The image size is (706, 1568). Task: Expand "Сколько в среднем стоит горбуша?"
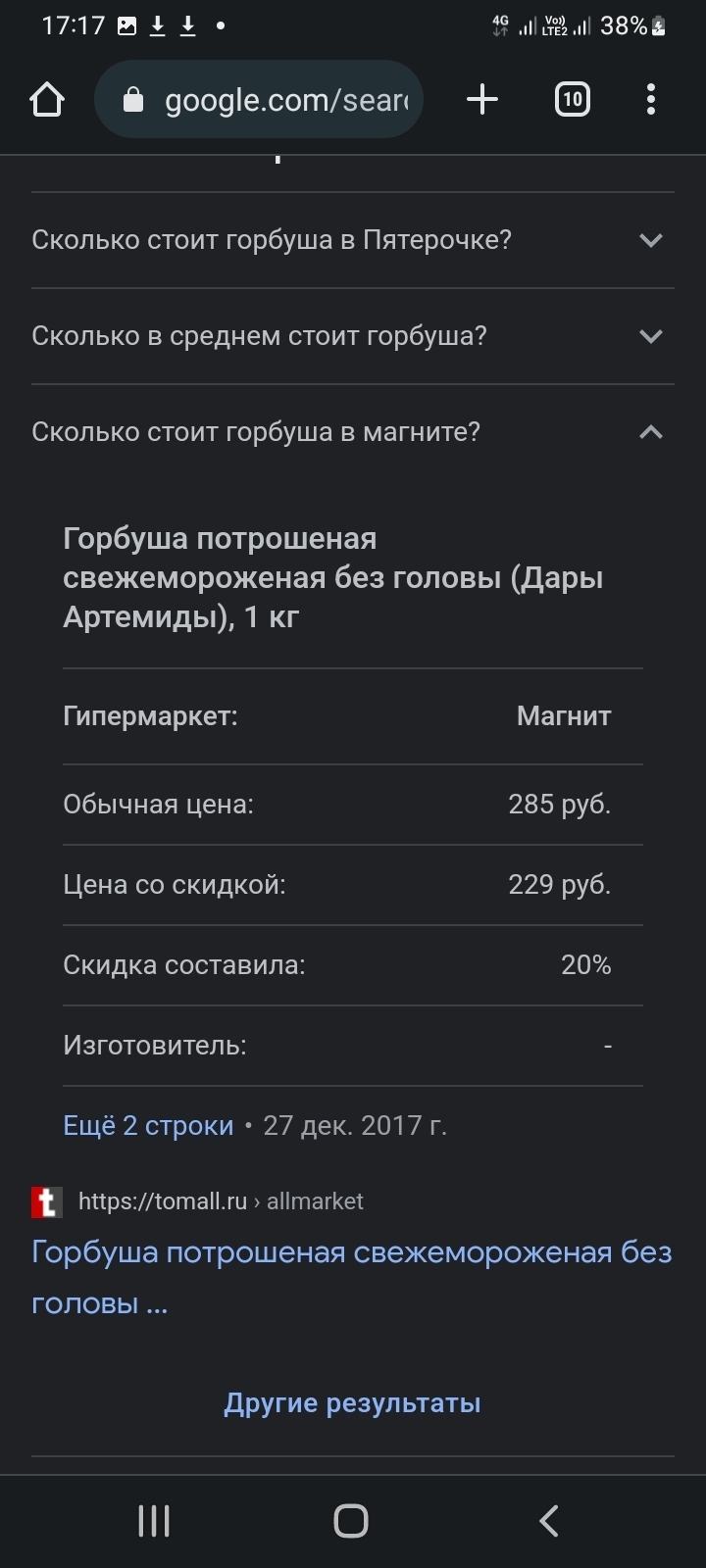(x=353, y=336)
